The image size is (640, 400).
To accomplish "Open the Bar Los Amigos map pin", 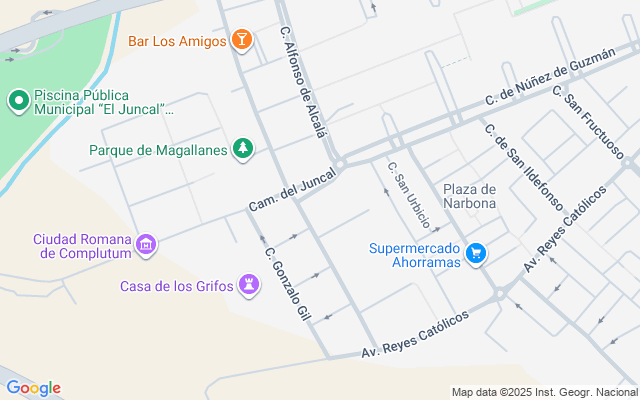I will point(242,40).
